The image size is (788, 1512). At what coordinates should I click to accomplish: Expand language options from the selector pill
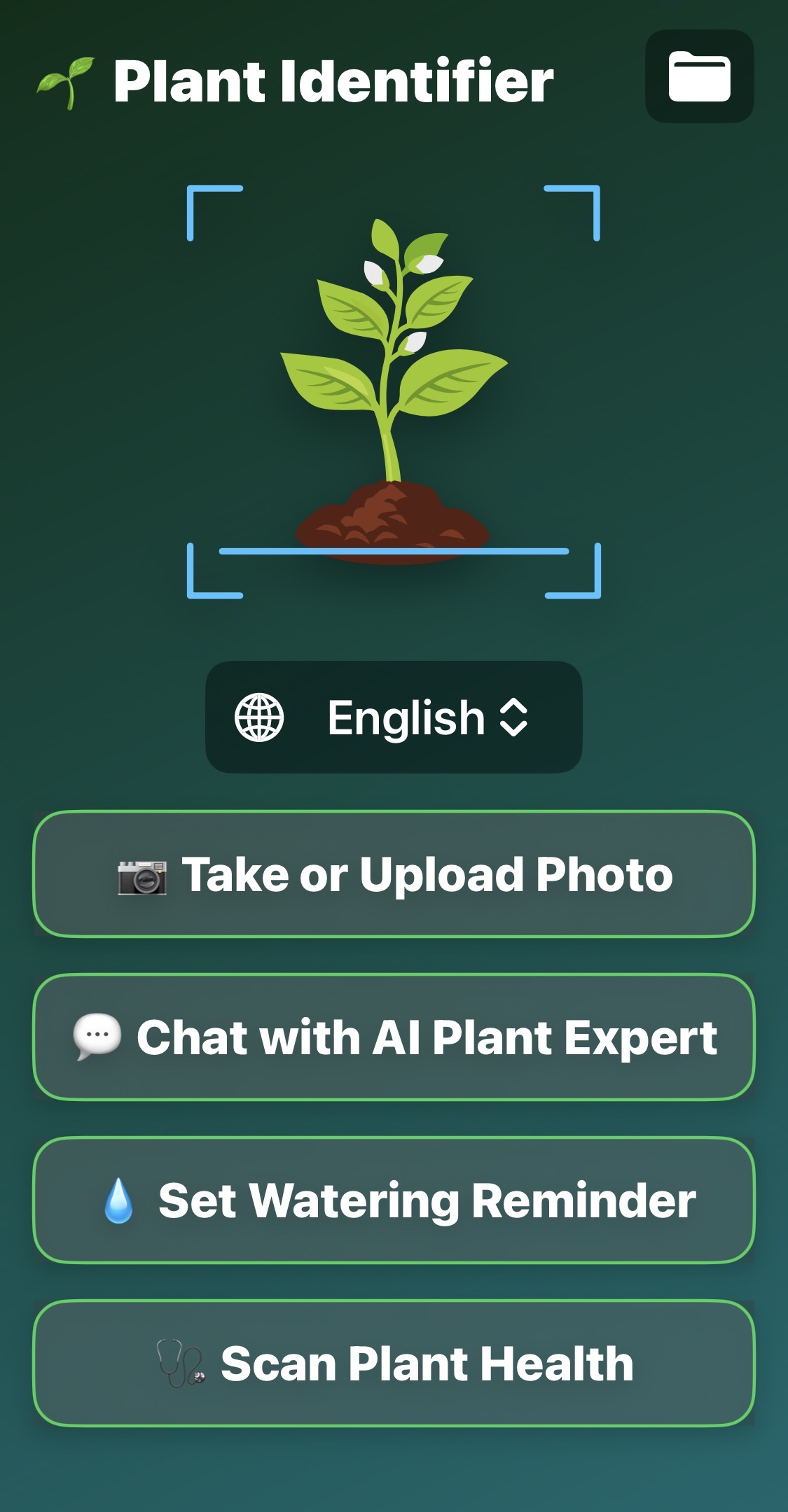tap(394, 717)
